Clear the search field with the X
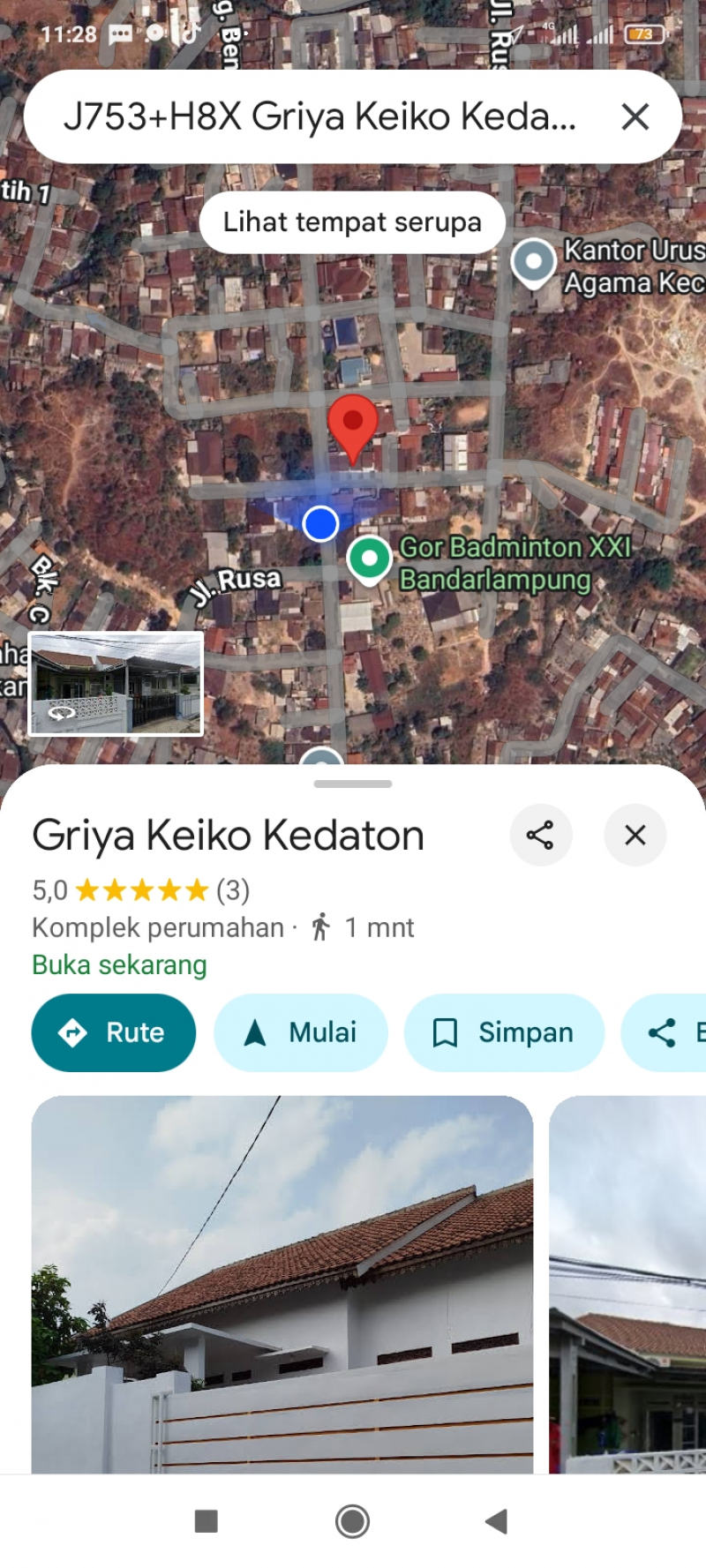 pyautogui.click(x=635, y=116)
